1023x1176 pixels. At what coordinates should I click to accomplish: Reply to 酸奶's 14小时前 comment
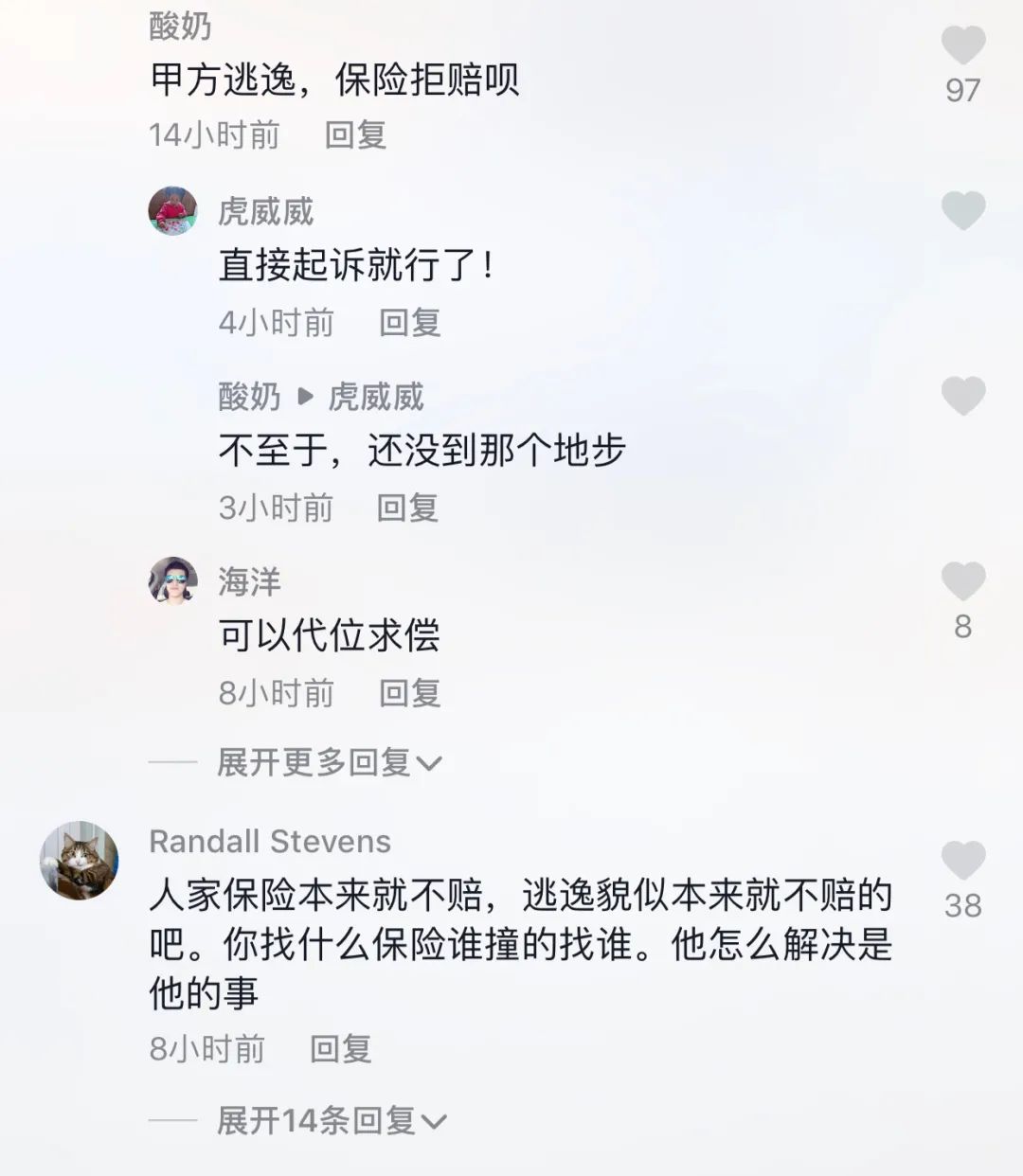tap(355, 135)
